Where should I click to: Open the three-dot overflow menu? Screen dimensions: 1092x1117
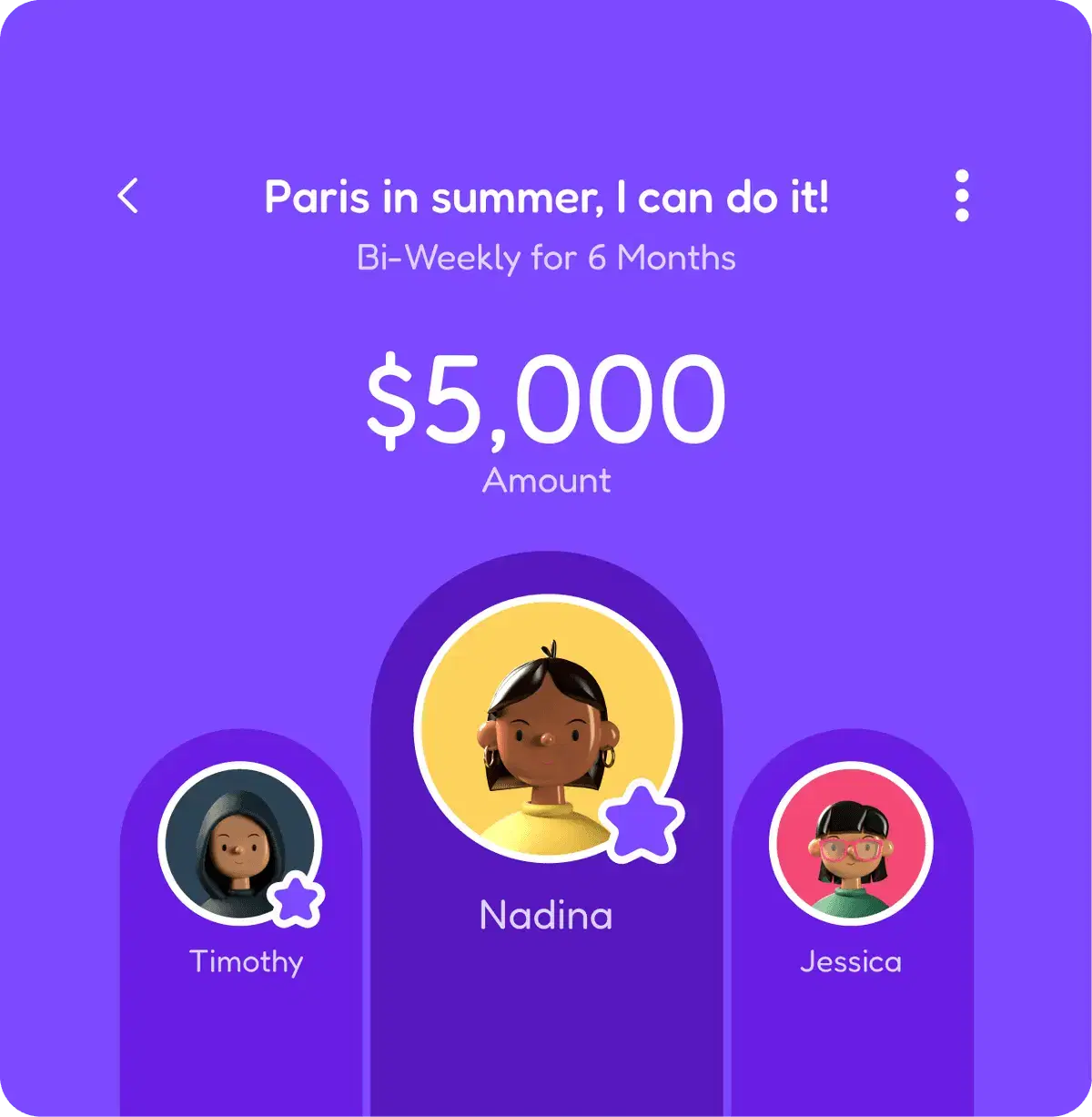pyautogui.click(x=962, y=196)
